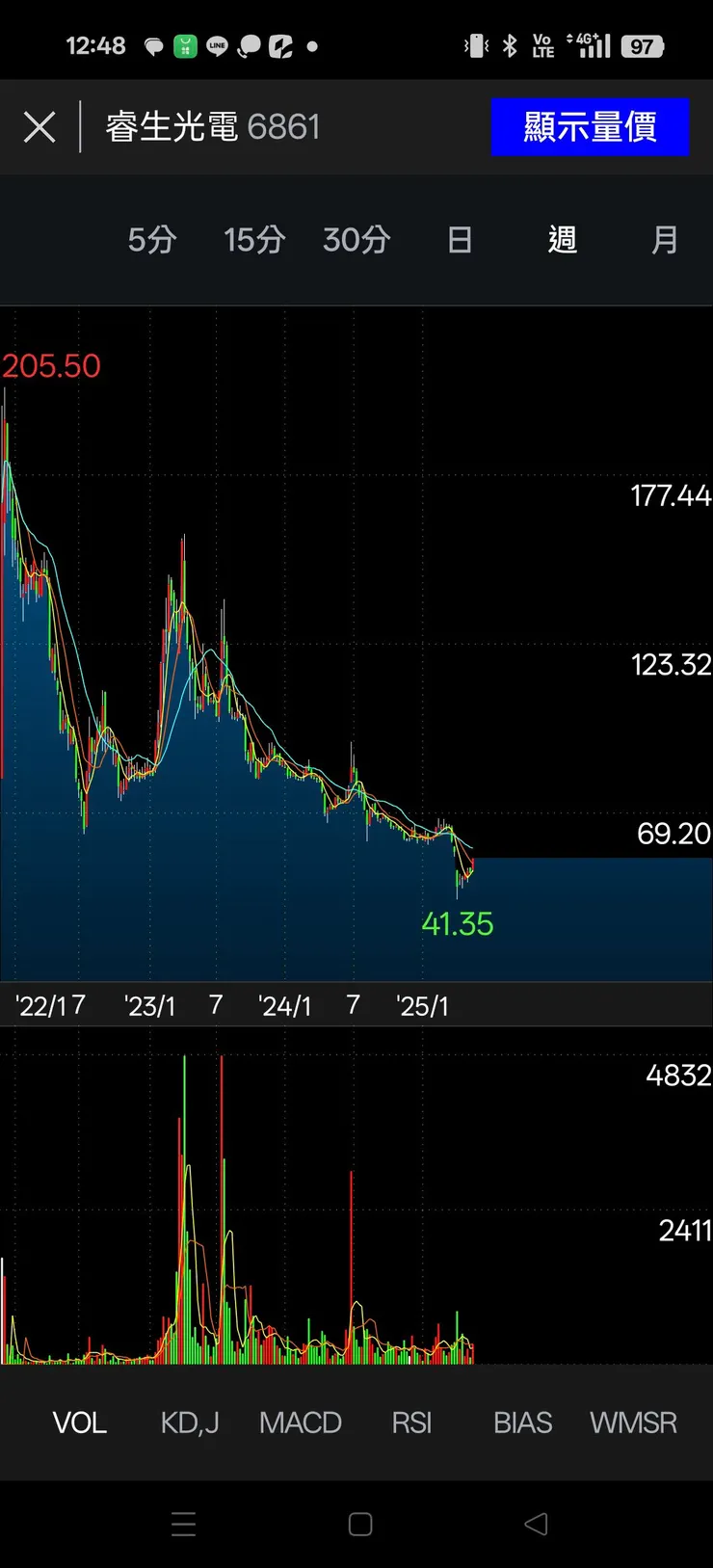Switch indicator to KD,J
This screenshot has height=1568, width=713.
pyautogui.click(x=190, y=1422)
